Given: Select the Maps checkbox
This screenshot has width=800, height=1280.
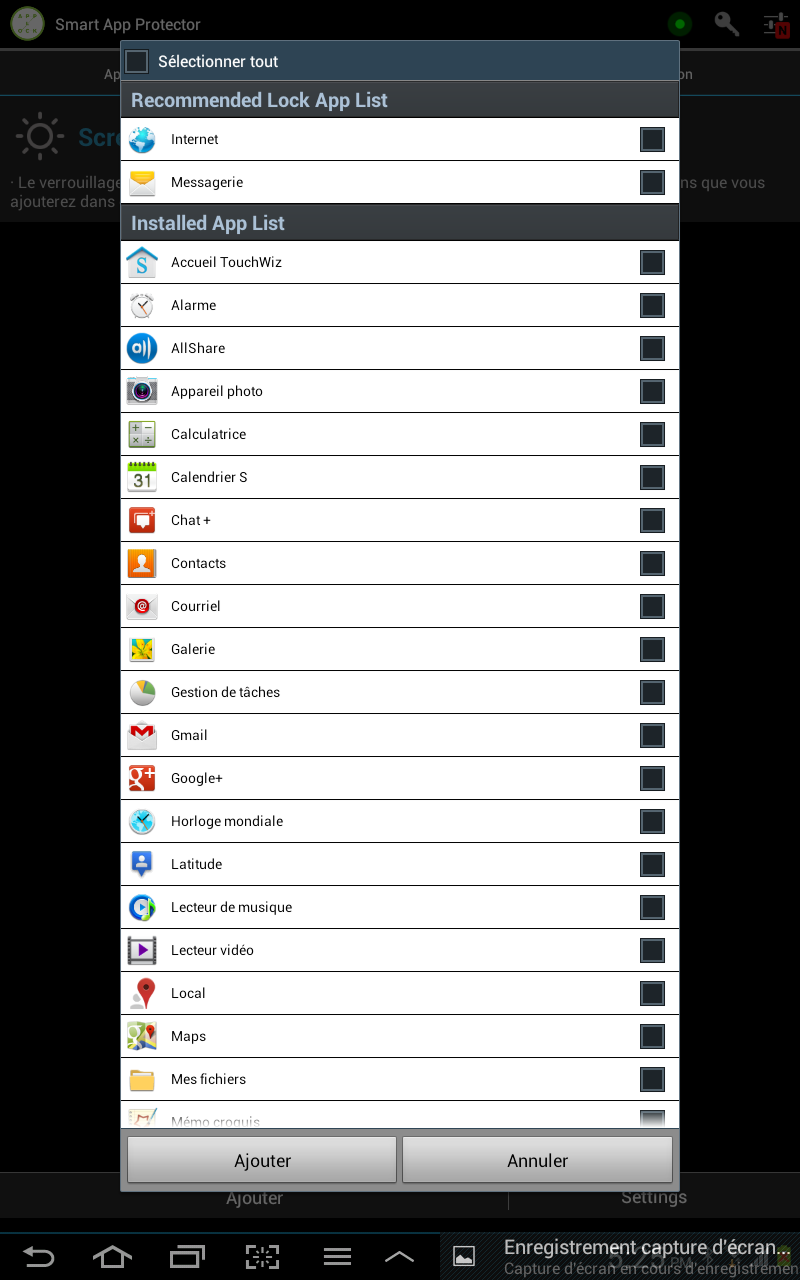Looking at the screenshot, I should [652, 1036].
